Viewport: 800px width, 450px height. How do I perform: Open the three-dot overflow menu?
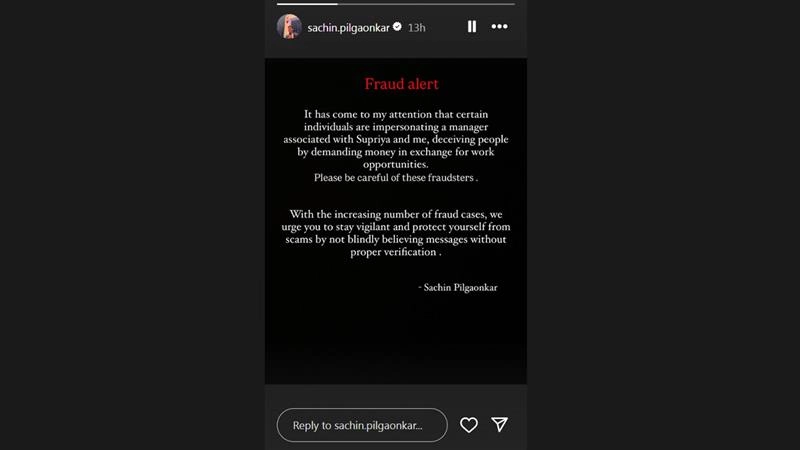[x=500, y=27]
